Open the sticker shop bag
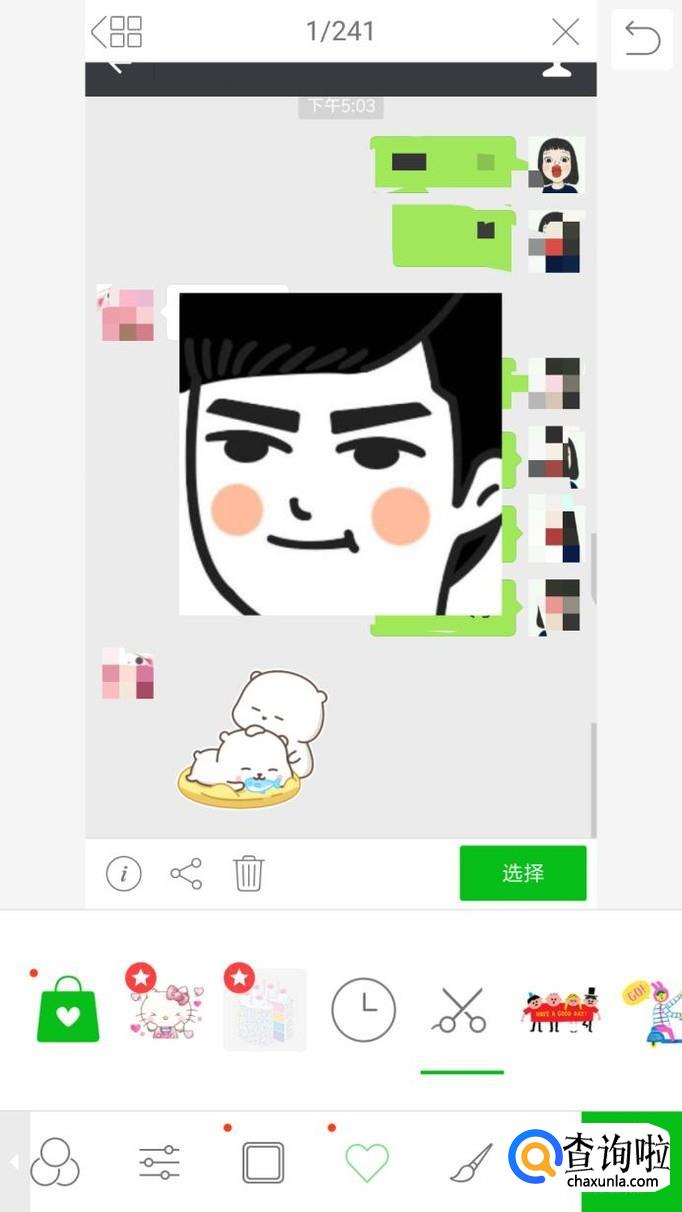The image size is (682, 1212). (x=68, y=1010)
